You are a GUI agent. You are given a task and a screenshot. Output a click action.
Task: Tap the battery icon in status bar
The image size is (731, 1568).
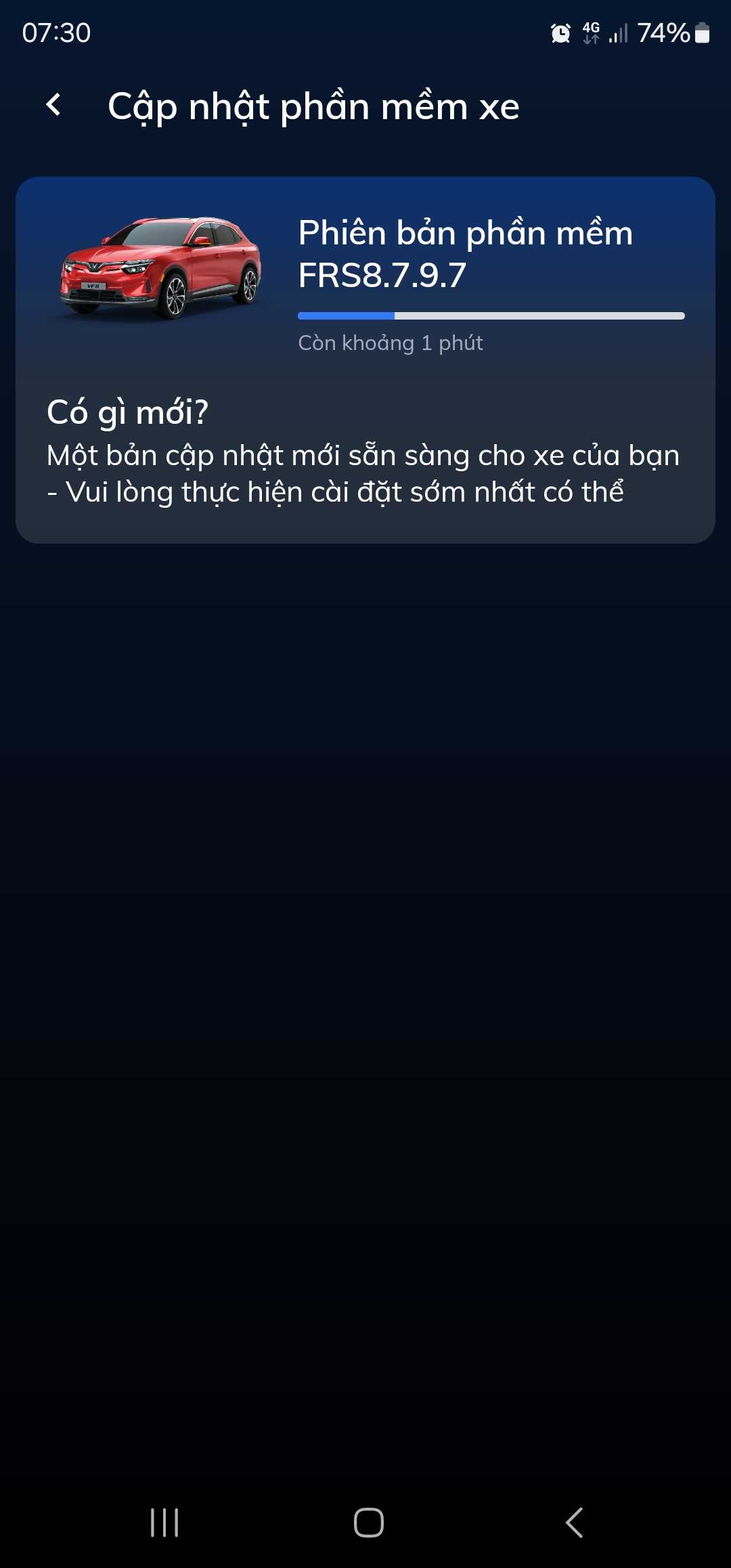tap(703, 34)
